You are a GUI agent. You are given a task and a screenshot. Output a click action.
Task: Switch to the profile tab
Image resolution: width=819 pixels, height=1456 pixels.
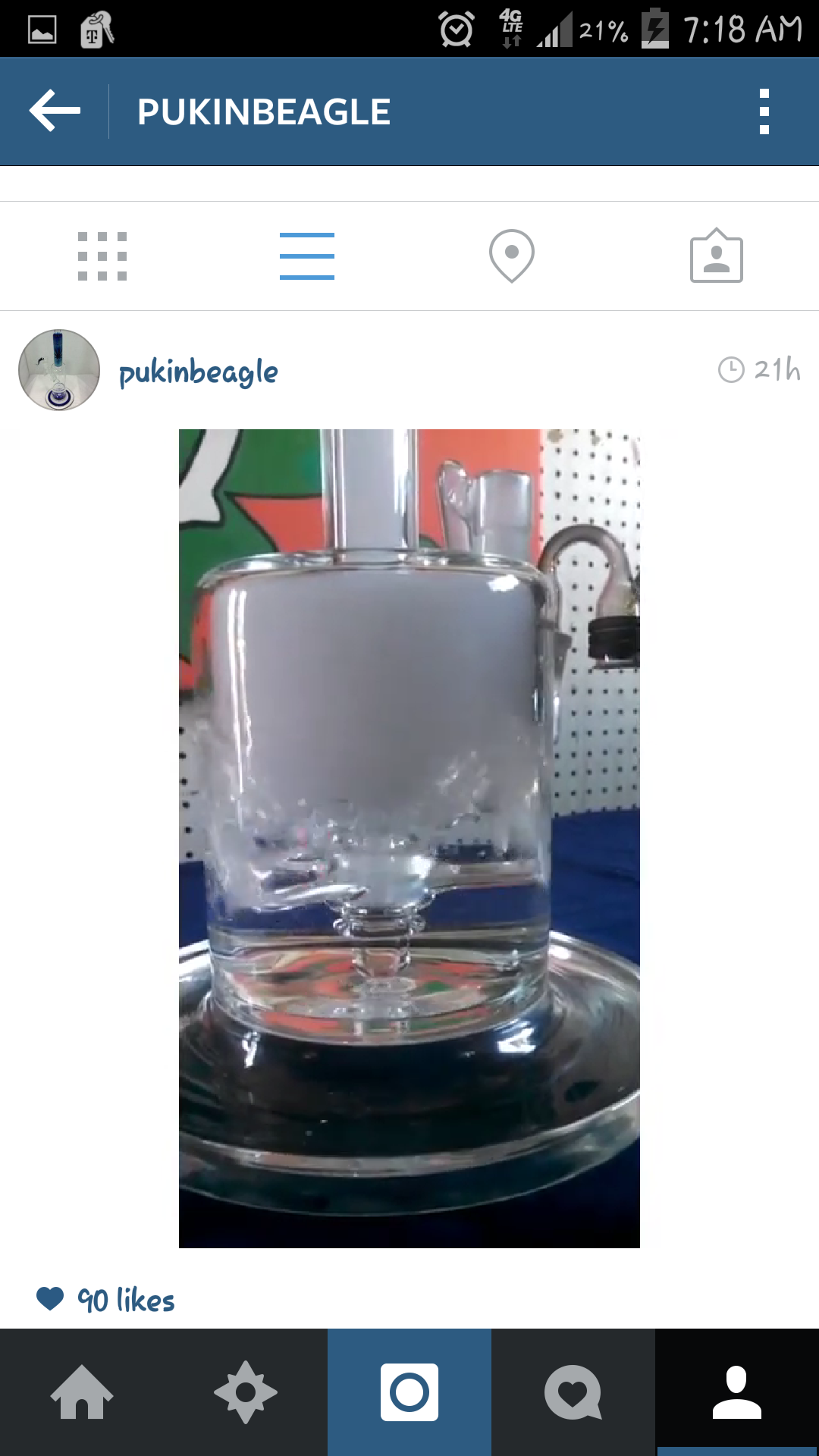click(737, 1392)
